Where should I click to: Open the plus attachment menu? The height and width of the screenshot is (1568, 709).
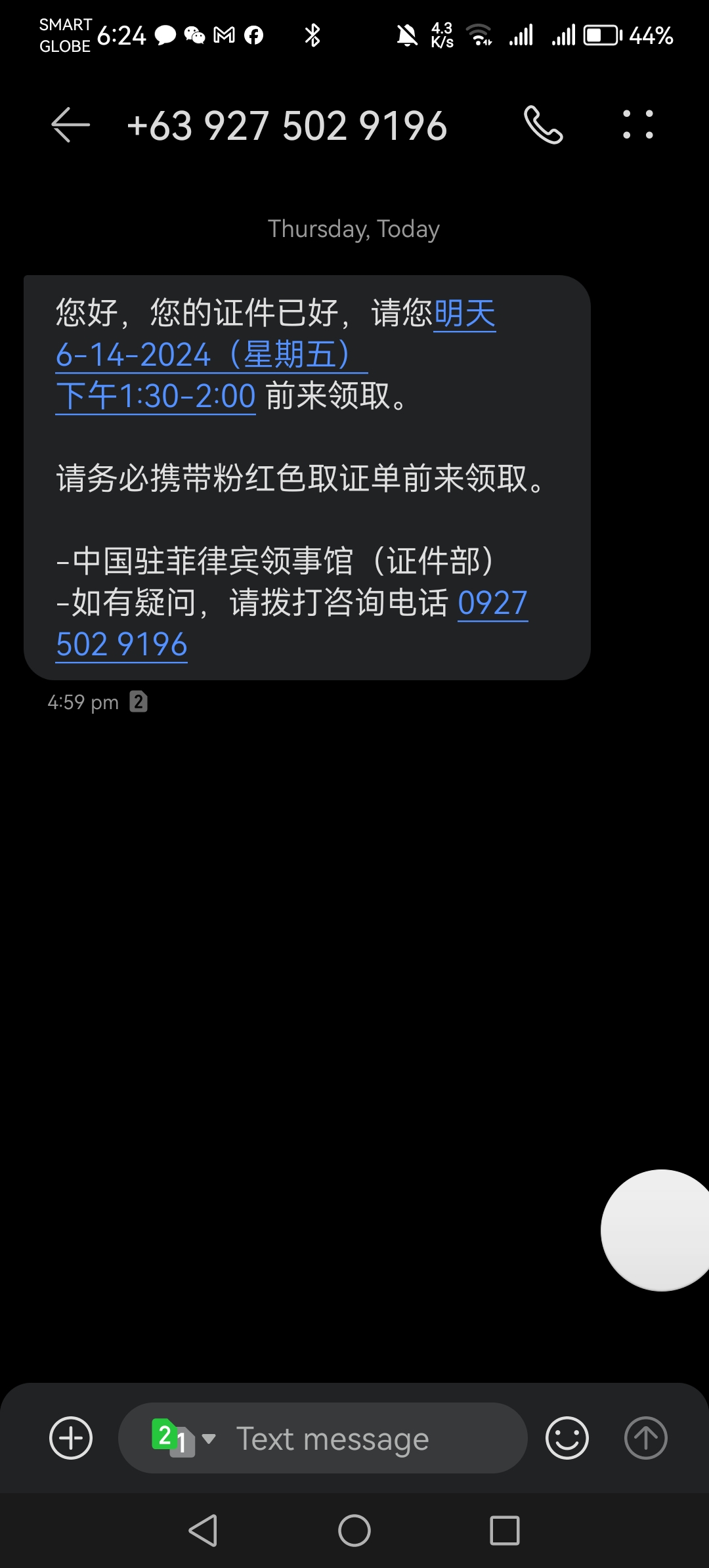click(71, 1438)
